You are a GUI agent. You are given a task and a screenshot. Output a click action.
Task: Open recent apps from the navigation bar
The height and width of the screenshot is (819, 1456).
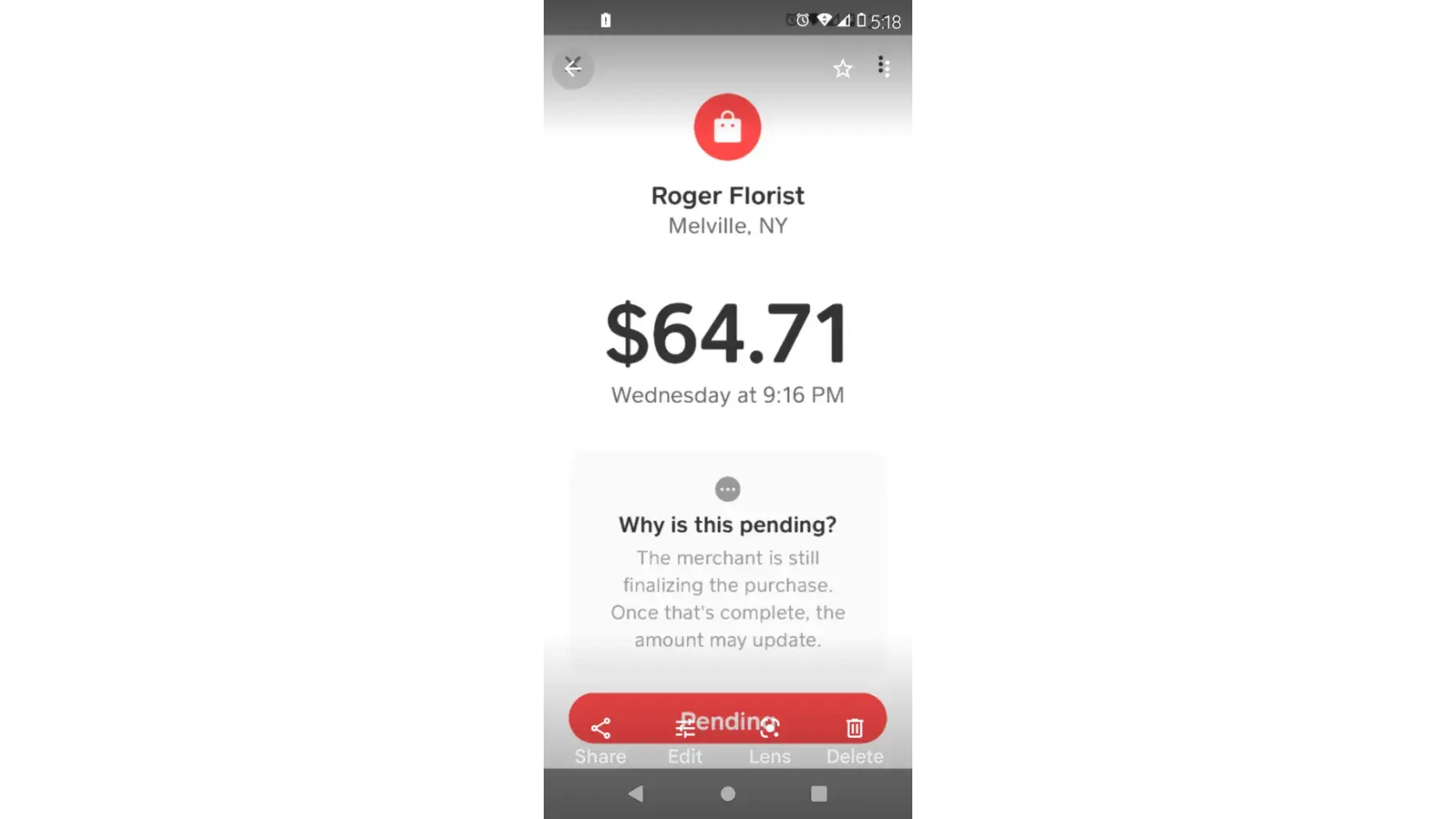click(818, 794)
